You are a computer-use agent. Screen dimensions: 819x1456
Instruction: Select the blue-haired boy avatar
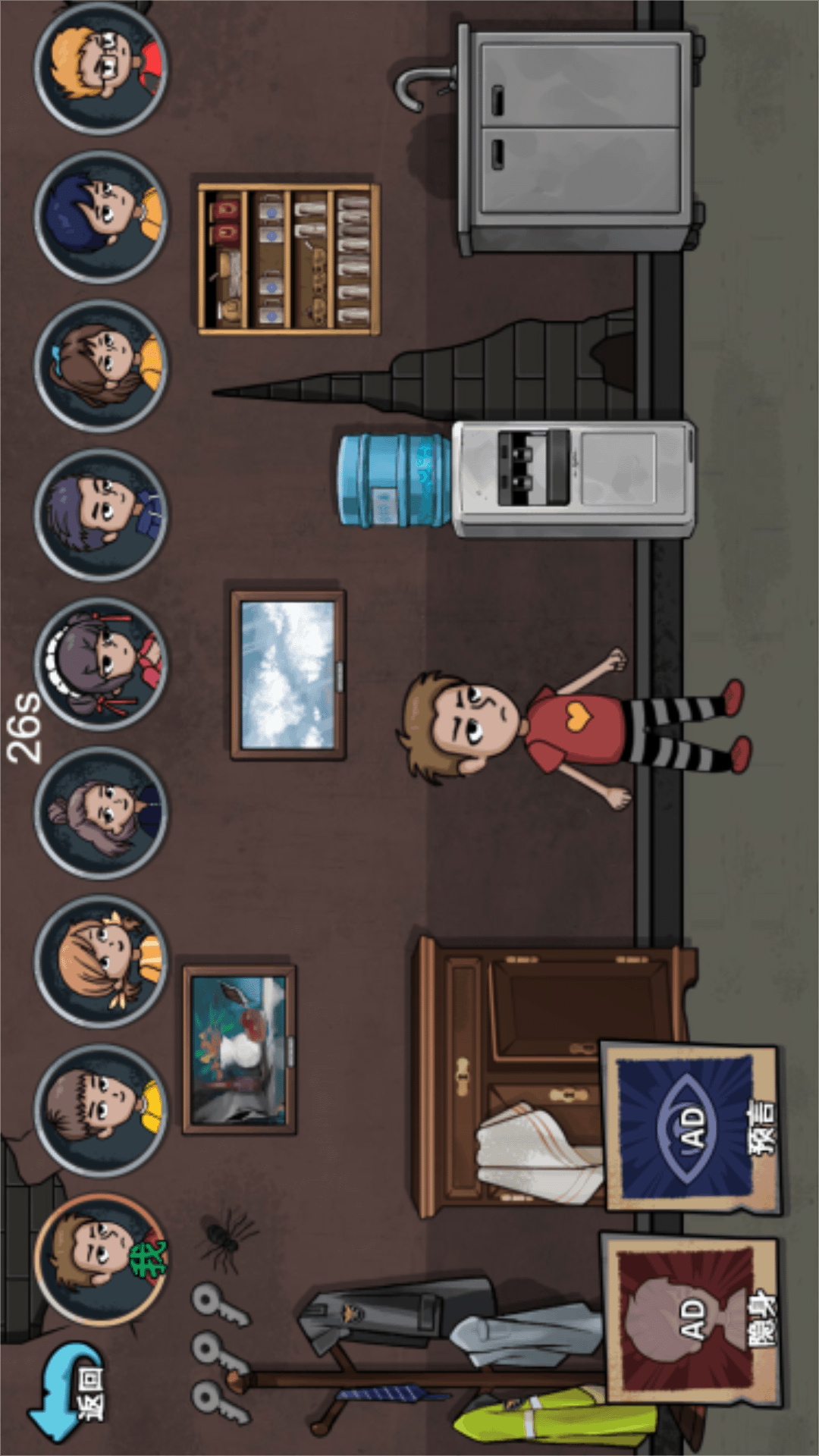[99, 217]
